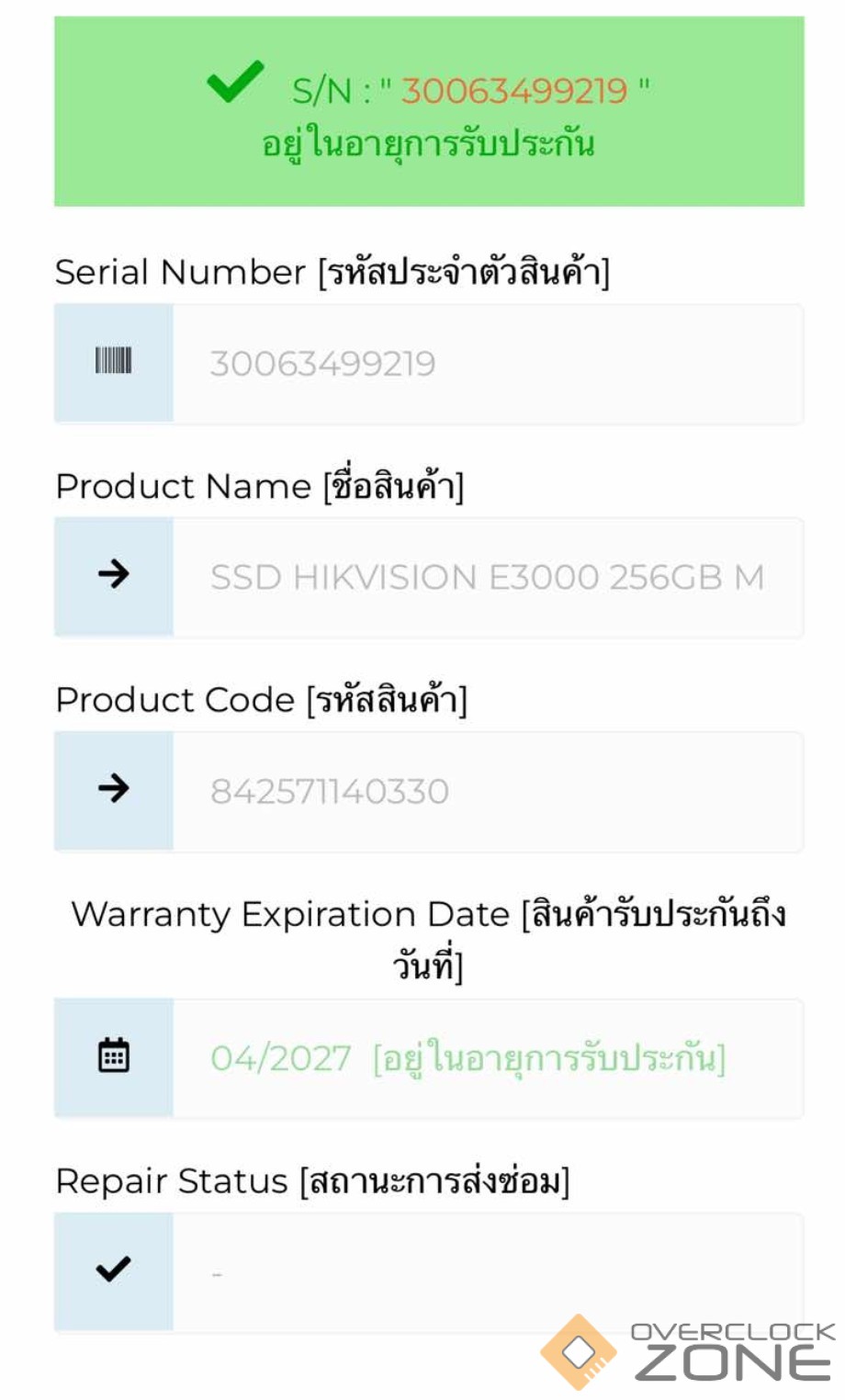
Task: Tap the Serial Number input field
Action: tap(487, 364)
